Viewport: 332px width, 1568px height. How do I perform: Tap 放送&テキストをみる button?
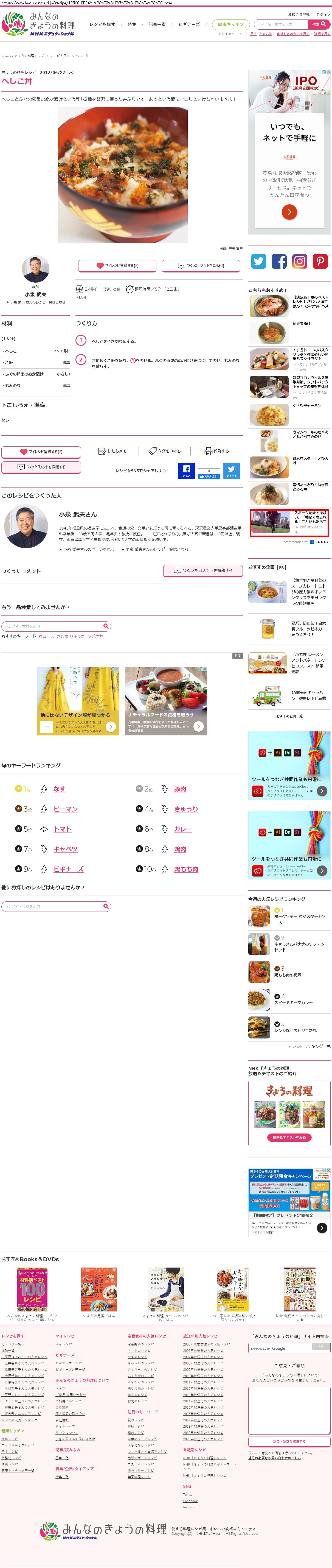[x=289, y=1138]
